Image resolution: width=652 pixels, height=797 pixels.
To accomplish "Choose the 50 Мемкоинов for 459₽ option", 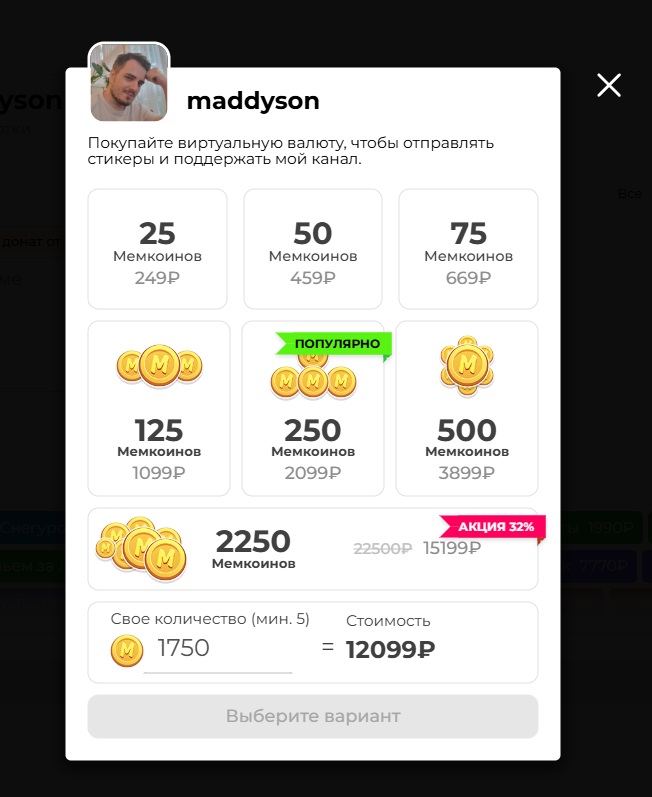I will (313, 249).
